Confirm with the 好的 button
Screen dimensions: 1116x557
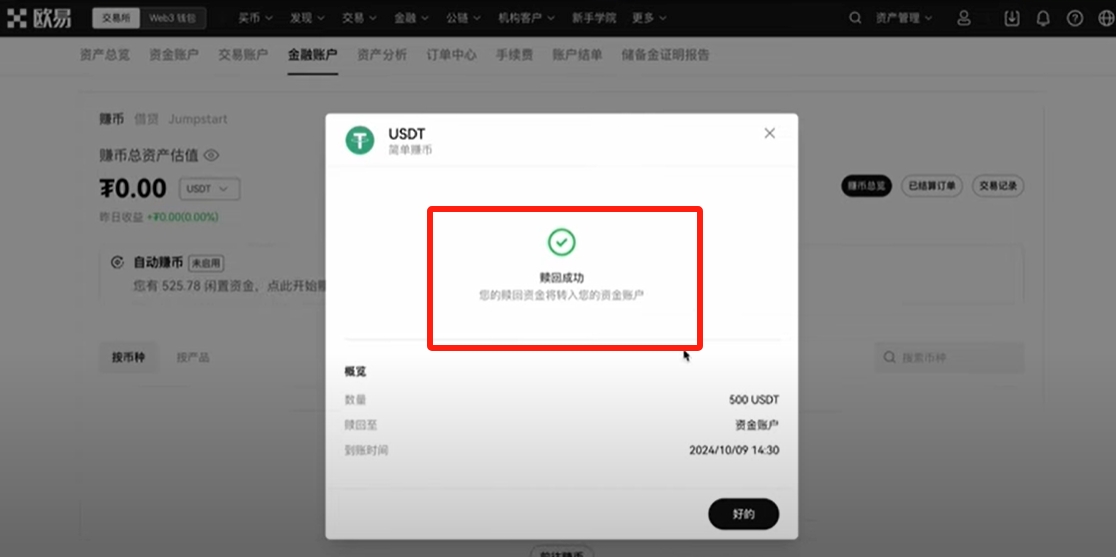pyautogui.click(x=743, y=514)
